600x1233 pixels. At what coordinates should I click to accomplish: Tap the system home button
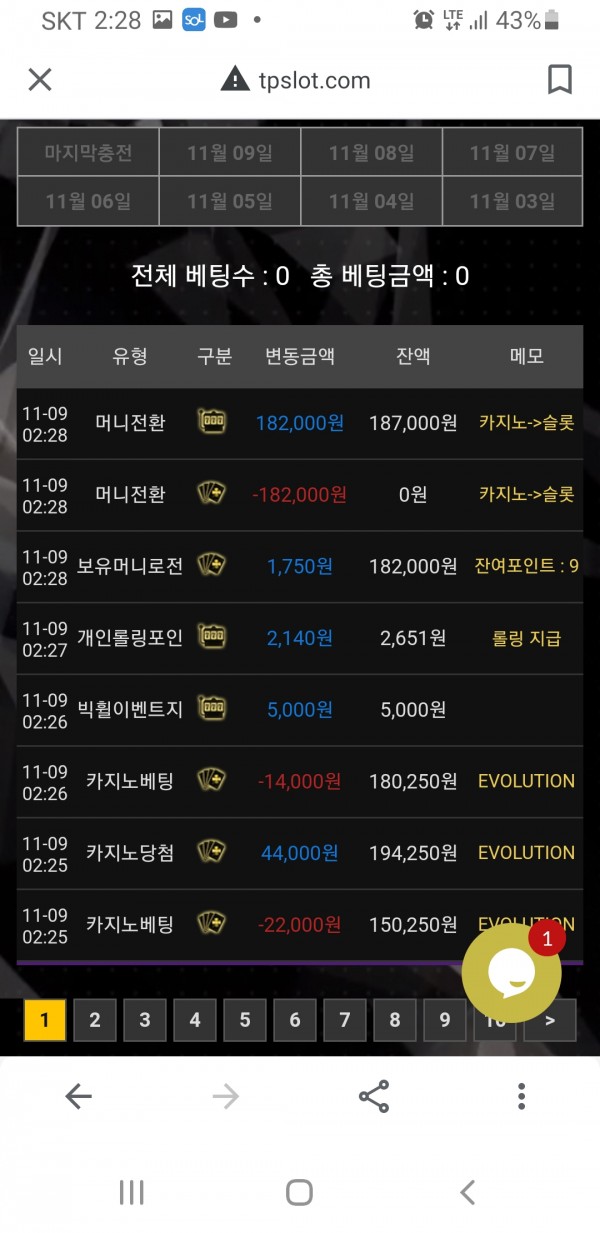pos(299,1191)
